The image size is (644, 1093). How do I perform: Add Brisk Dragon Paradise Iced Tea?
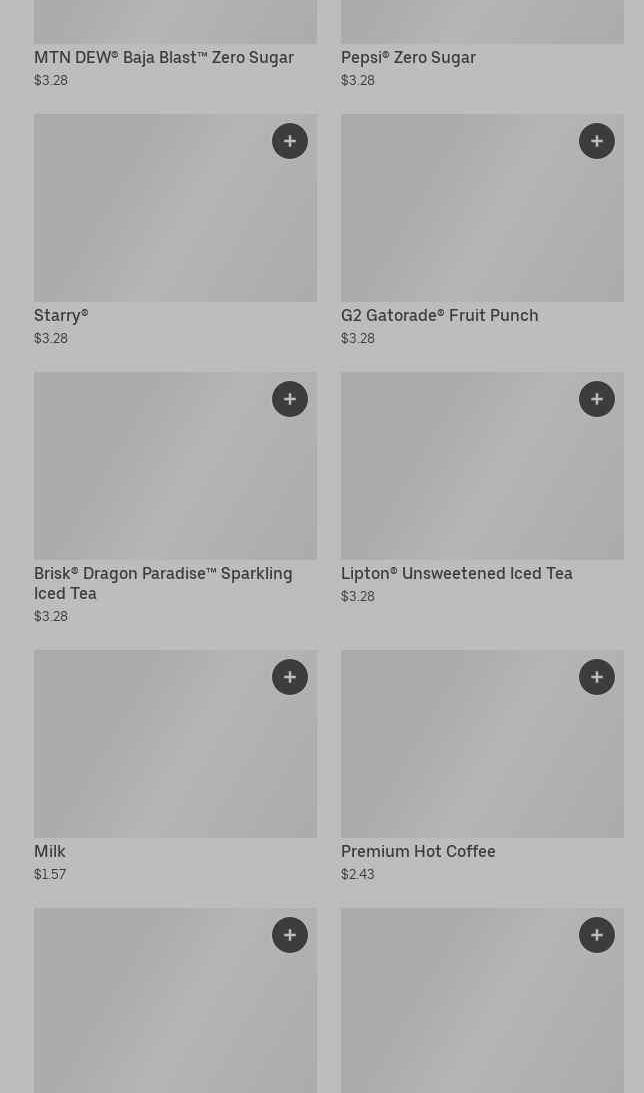click(290, 399)
